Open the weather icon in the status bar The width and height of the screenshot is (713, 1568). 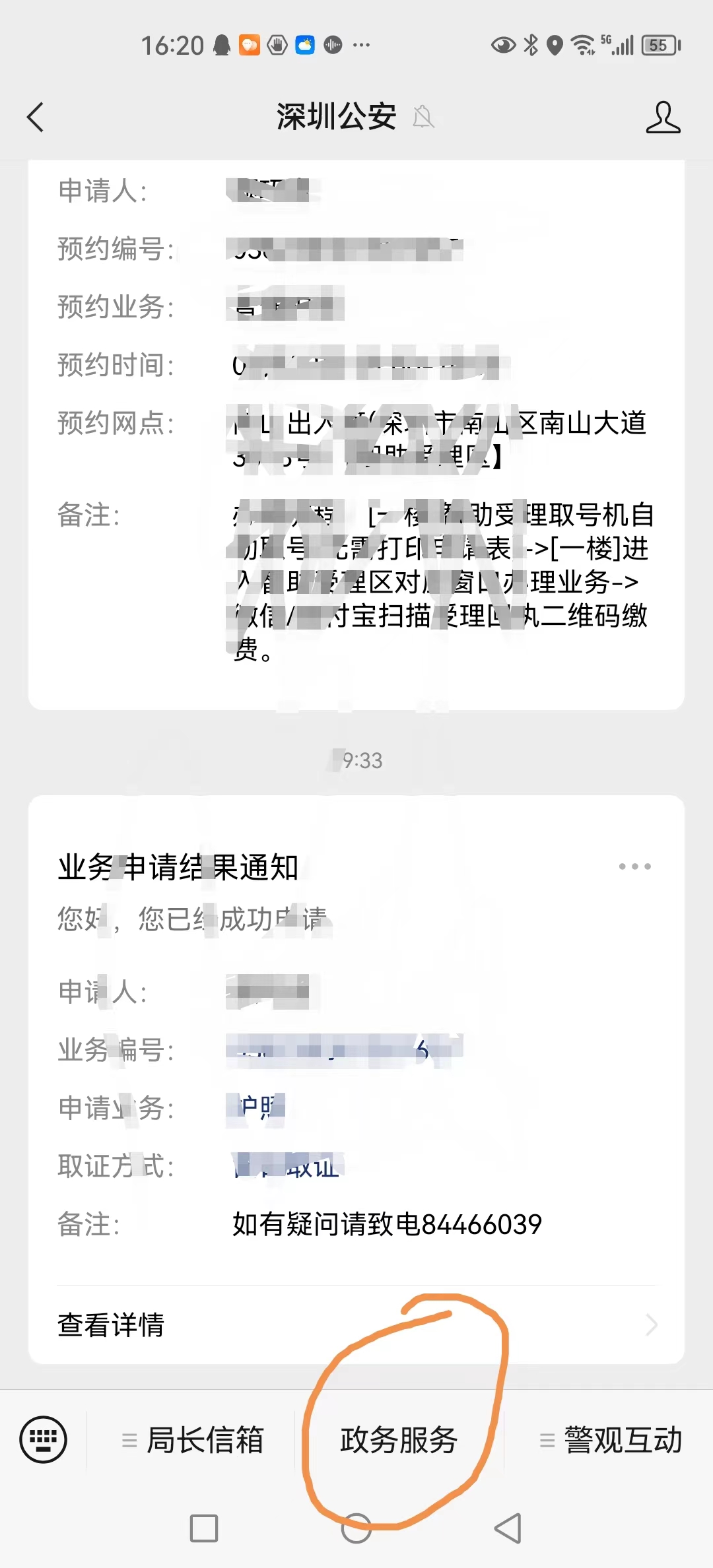tap(305, 45)
